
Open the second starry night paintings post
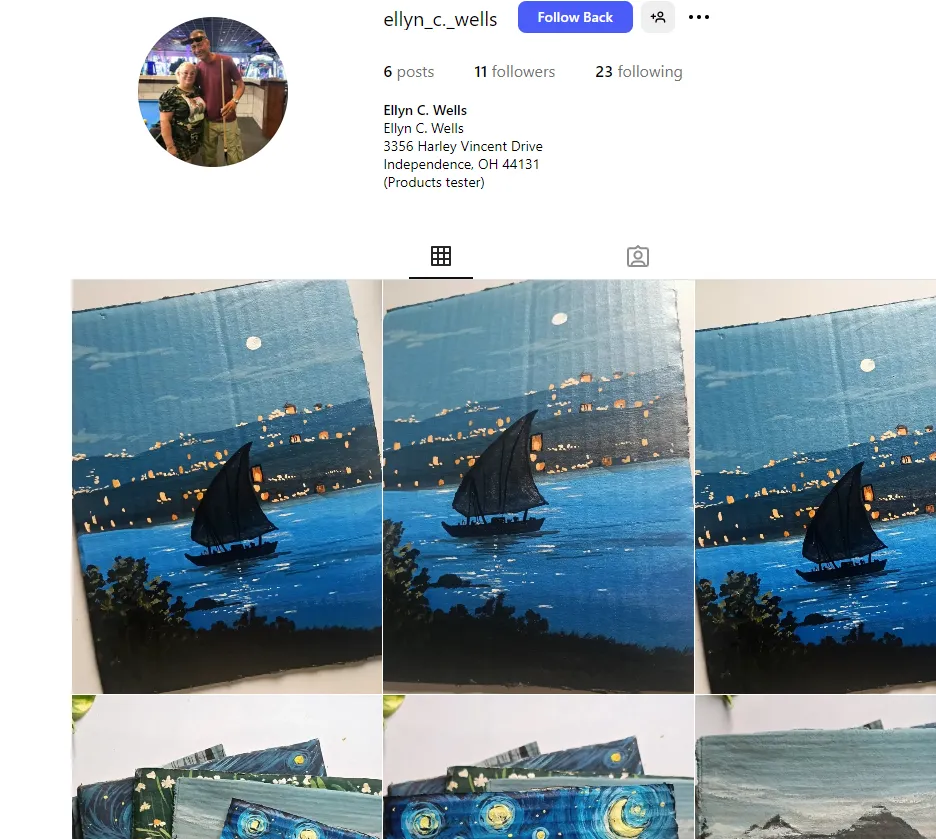[538, 768]
